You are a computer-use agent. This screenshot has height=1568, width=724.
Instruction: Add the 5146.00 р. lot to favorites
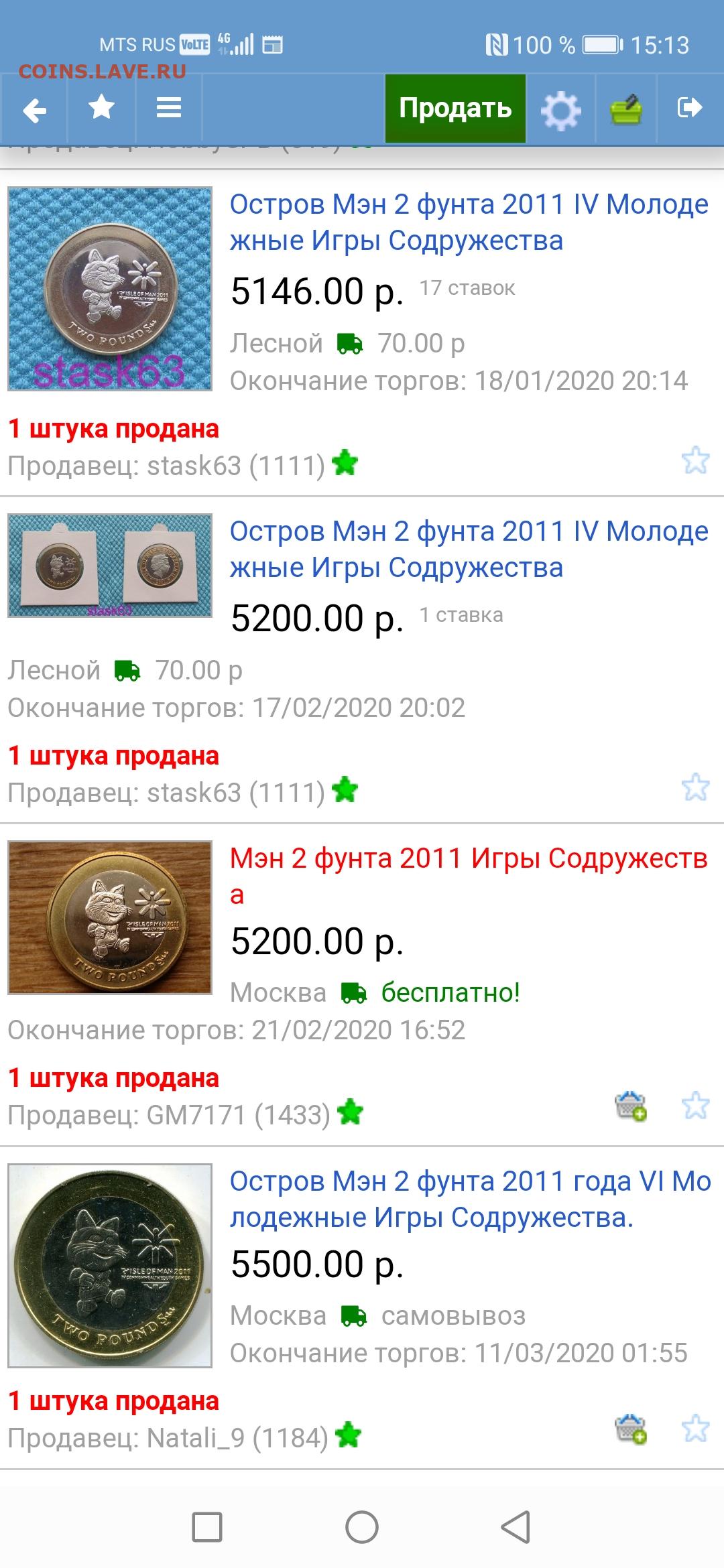(695, 460)
